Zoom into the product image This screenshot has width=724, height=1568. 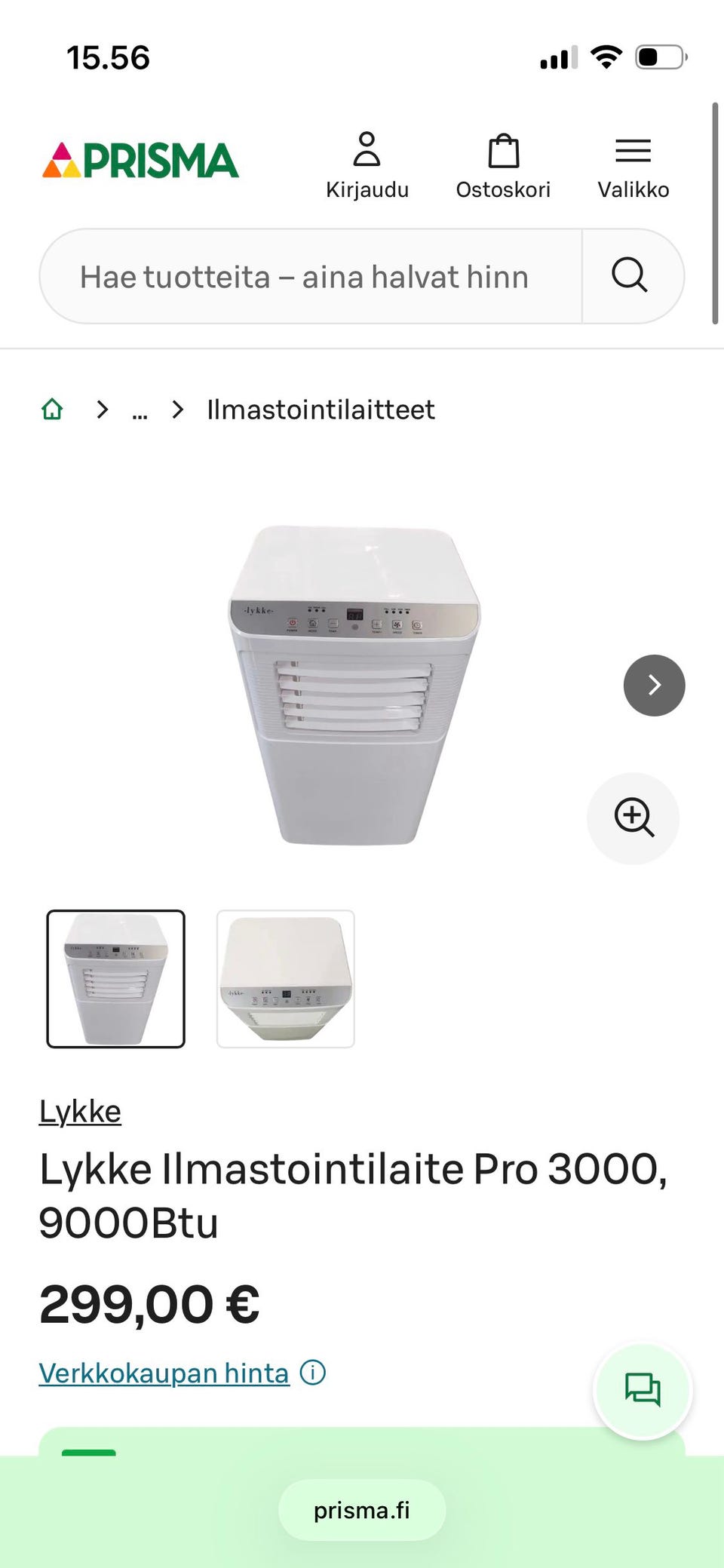(633, 818)
